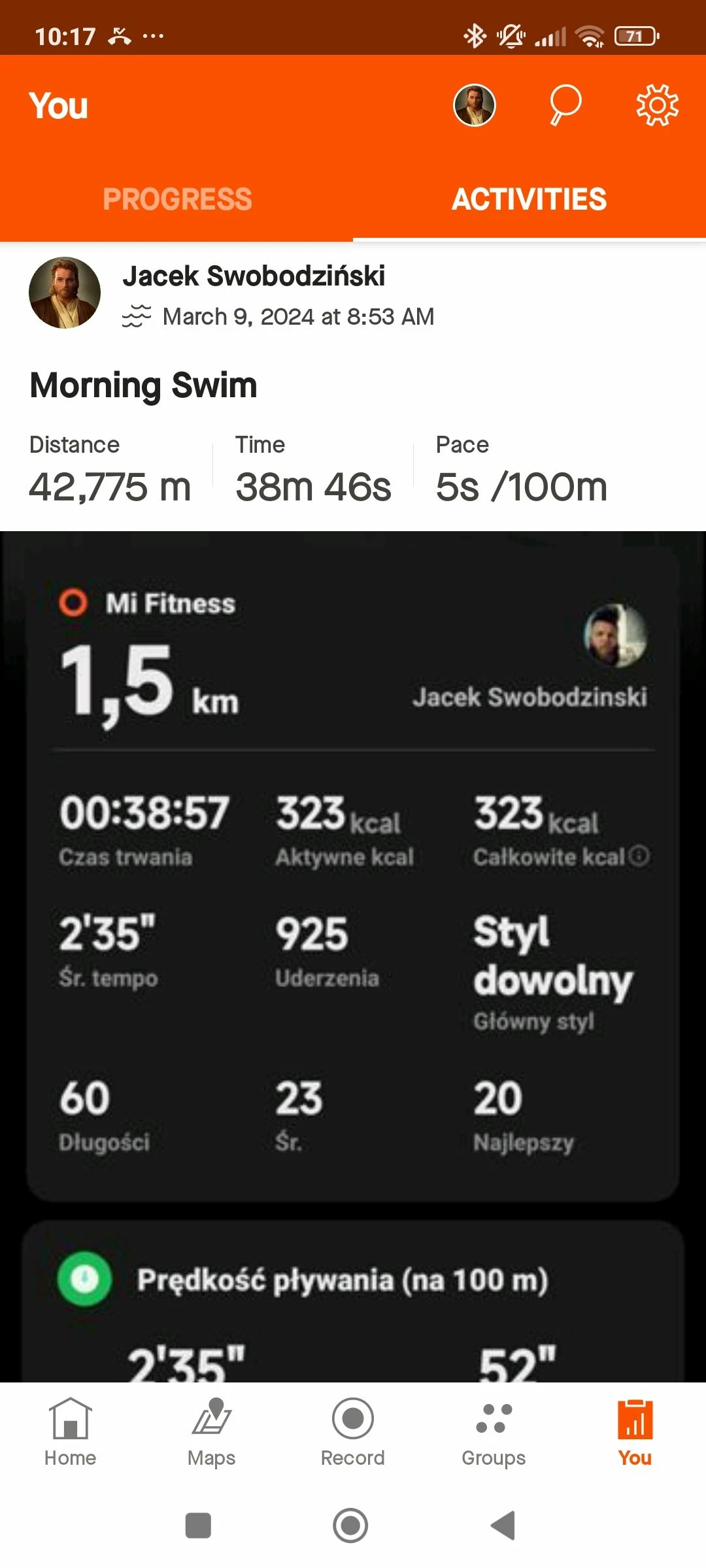This screenshot has height=1568, width=706.
Task: Open Jacek Swobodziński's profile picture
Action: point(65,293)
